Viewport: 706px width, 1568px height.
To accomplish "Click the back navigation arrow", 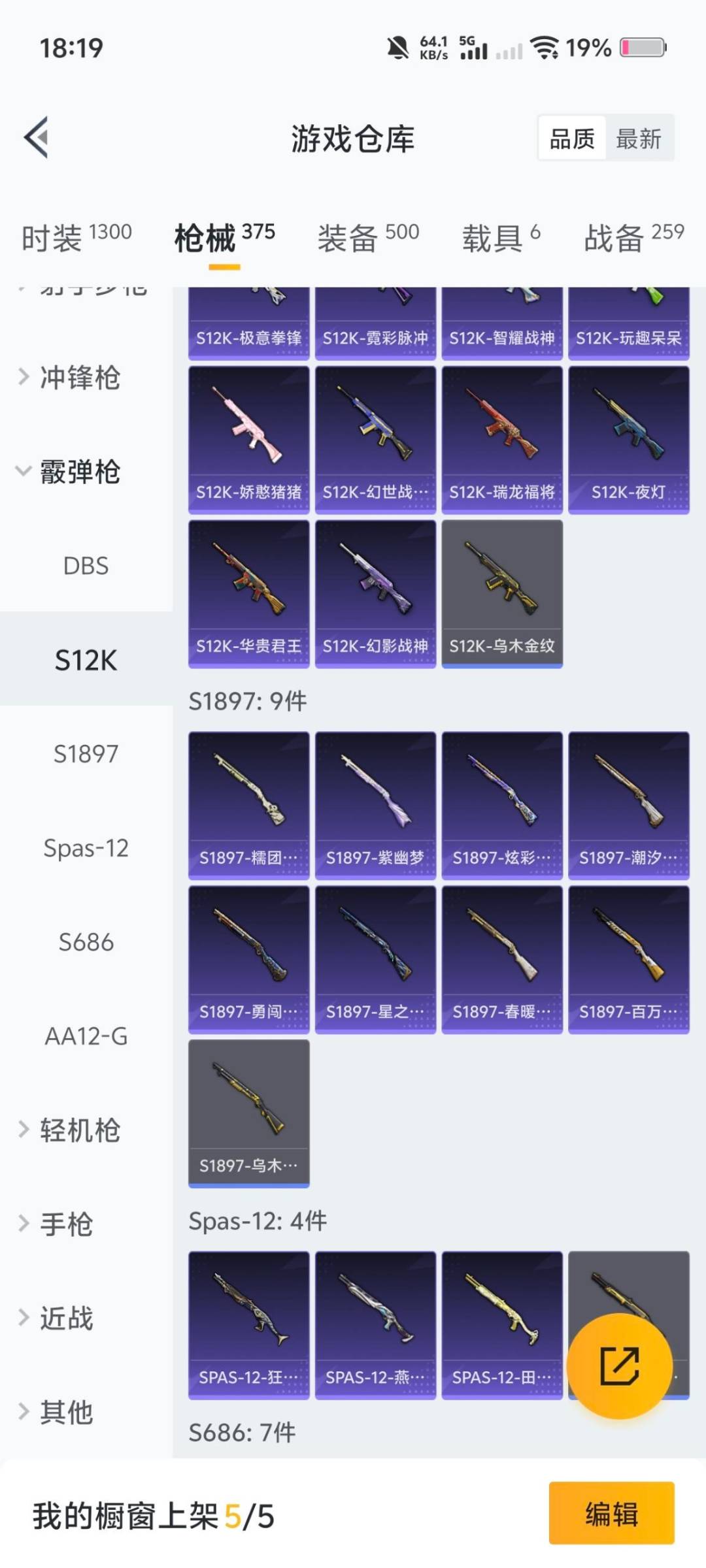I will coord(37,137).
